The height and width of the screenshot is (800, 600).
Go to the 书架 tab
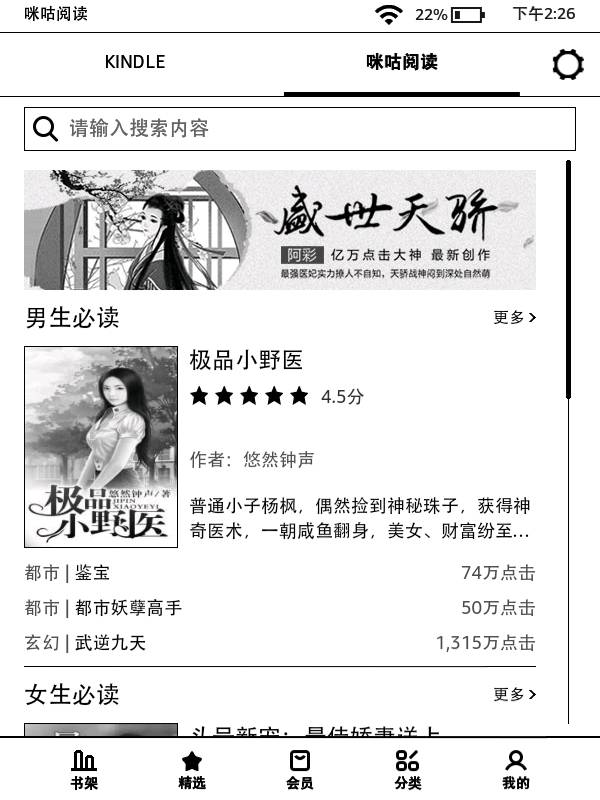[x=84, y=770]
